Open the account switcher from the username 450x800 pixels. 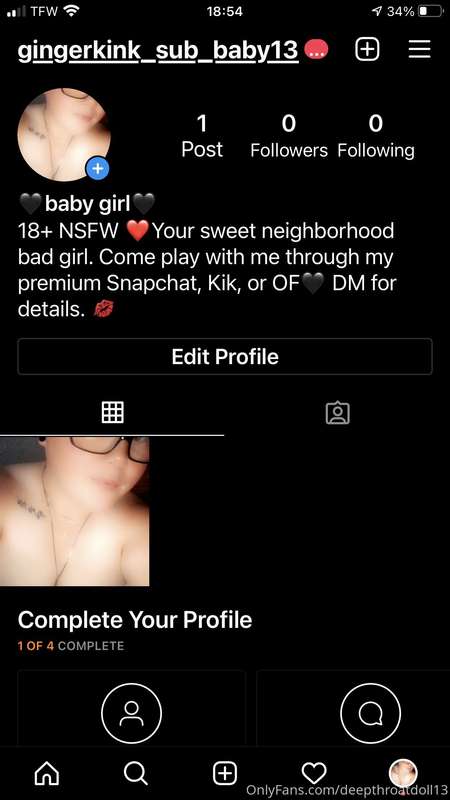coord(158,51)
